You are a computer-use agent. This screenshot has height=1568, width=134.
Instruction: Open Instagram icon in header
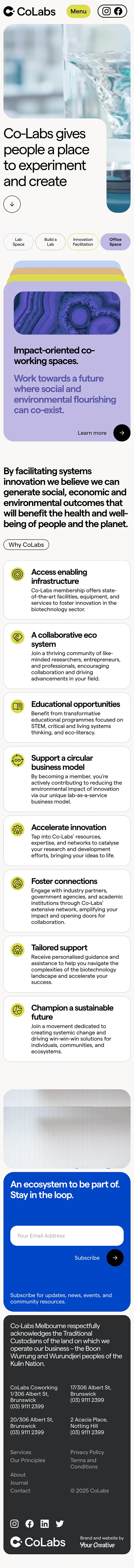[x=106, y=11]
